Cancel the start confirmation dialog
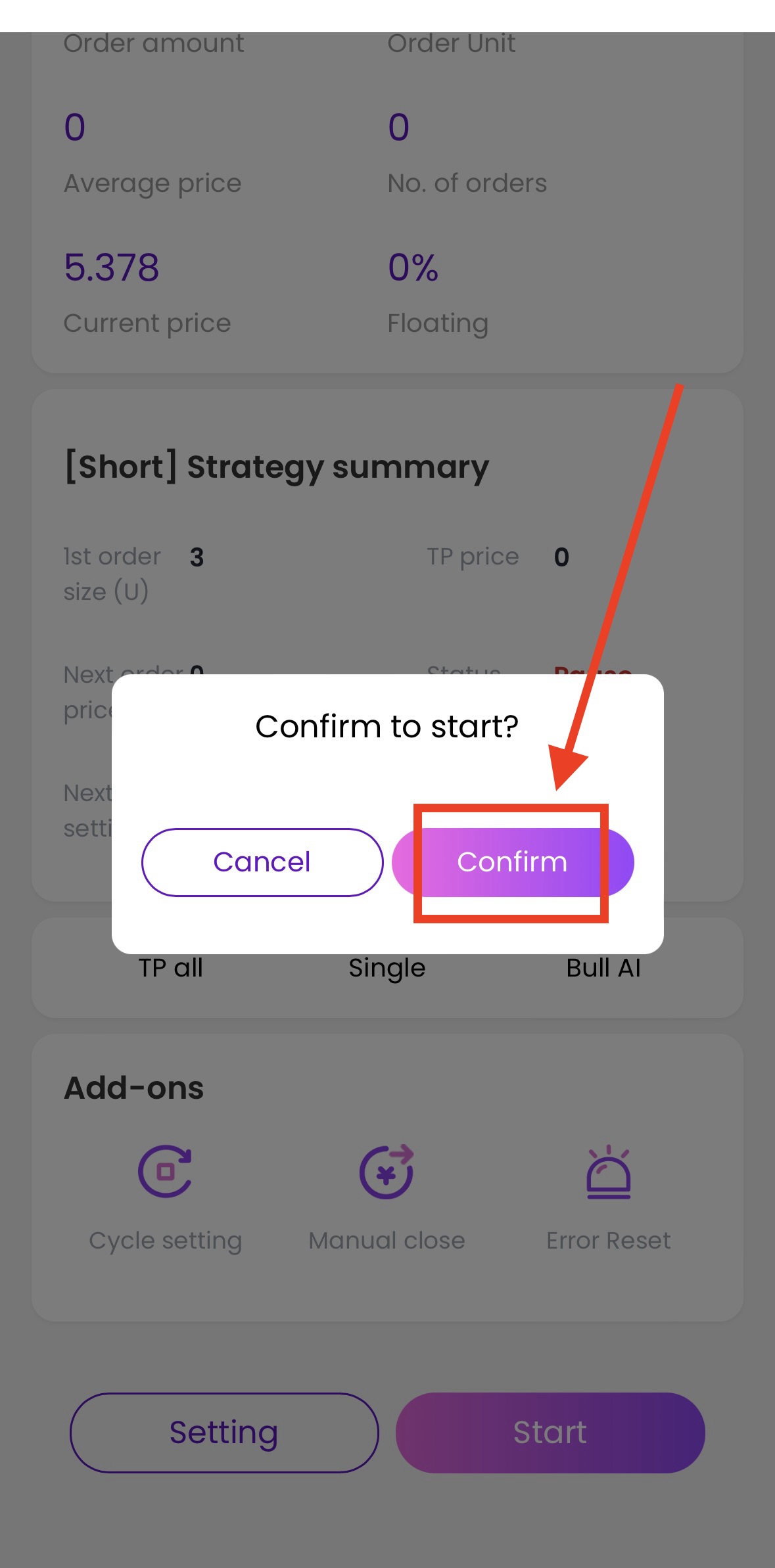This screenshot has width=775, height=1568. click(262, 862)
